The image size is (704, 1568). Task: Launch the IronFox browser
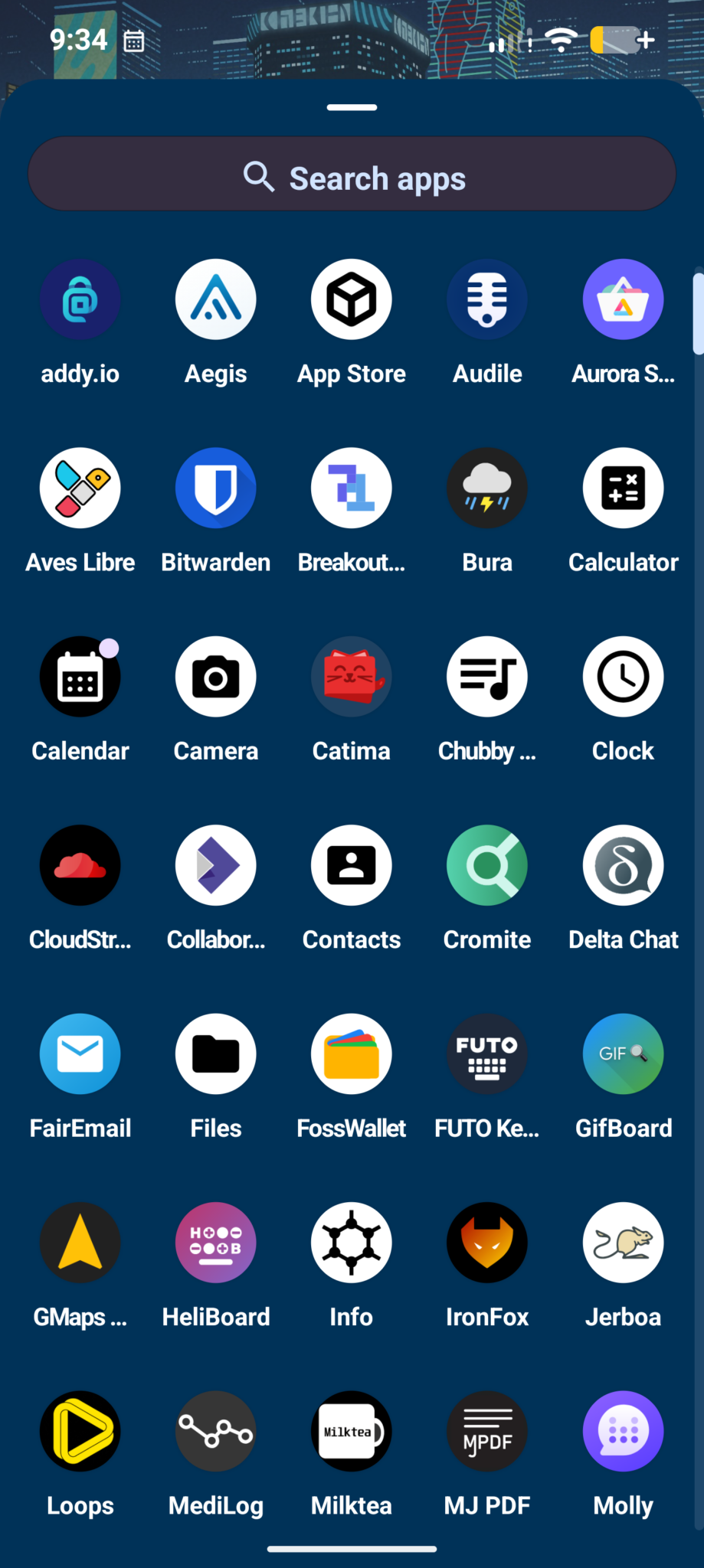click(487, 1243)
